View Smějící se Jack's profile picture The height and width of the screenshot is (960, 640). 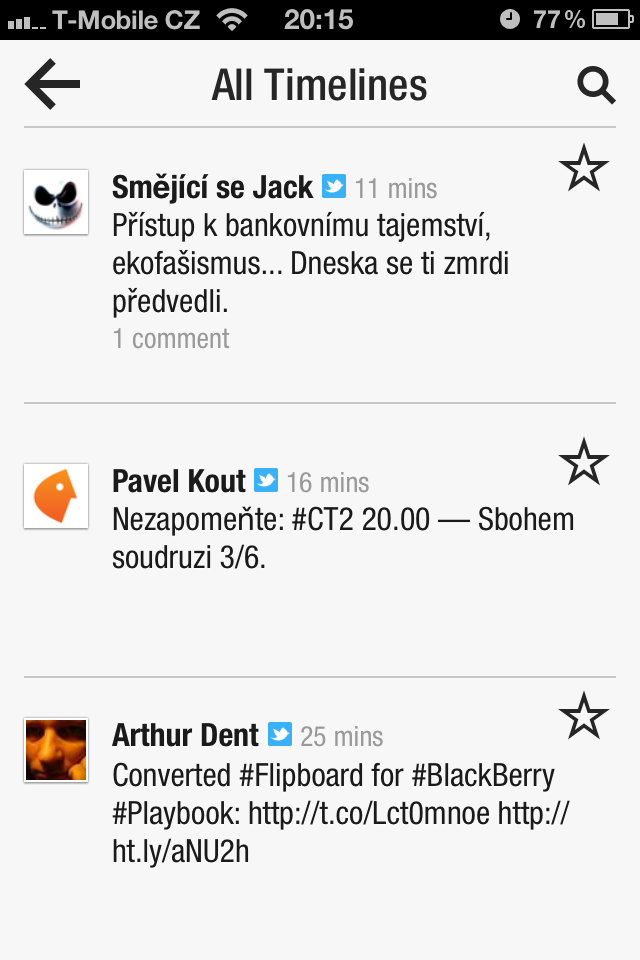[56, 202]
